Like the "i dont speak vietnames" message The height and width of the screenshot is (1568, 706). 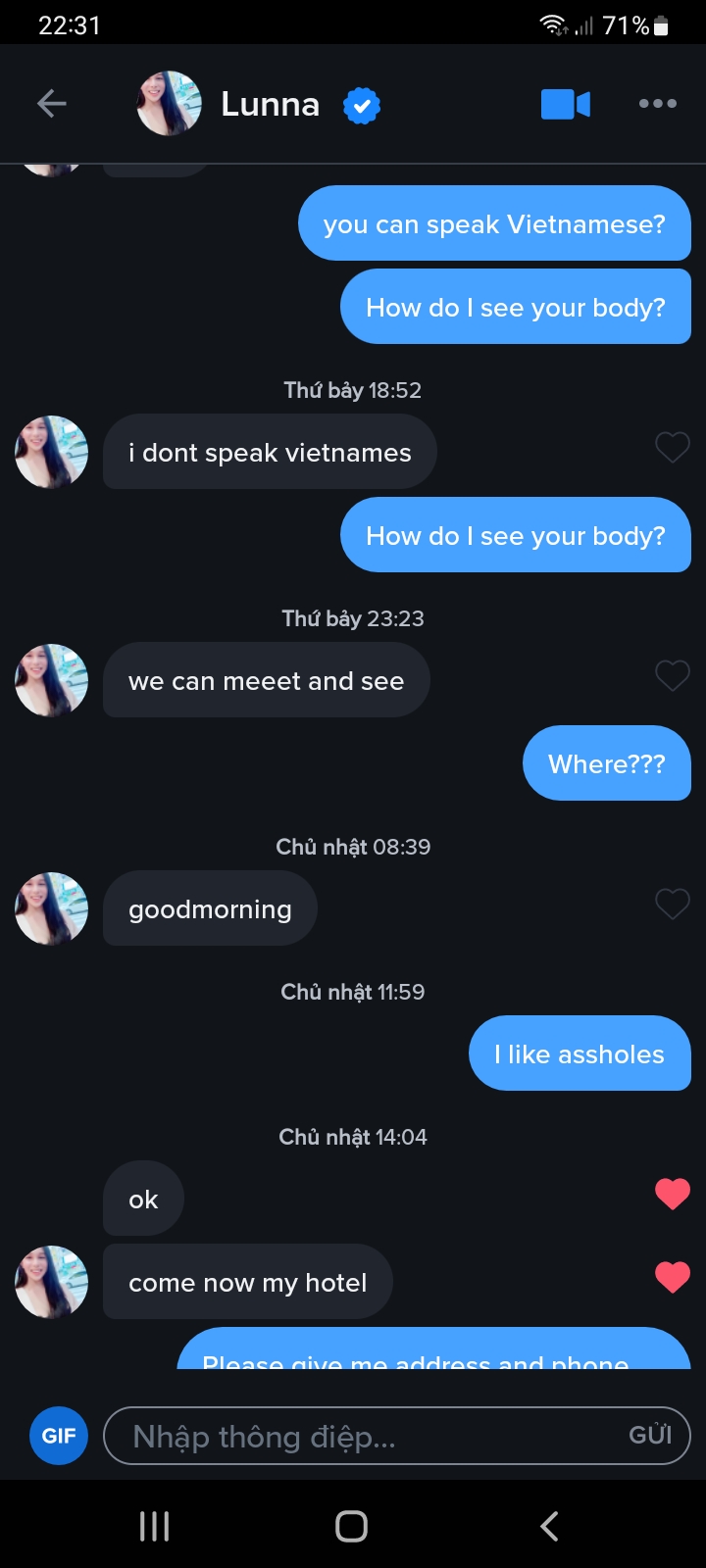coord(672,448)
